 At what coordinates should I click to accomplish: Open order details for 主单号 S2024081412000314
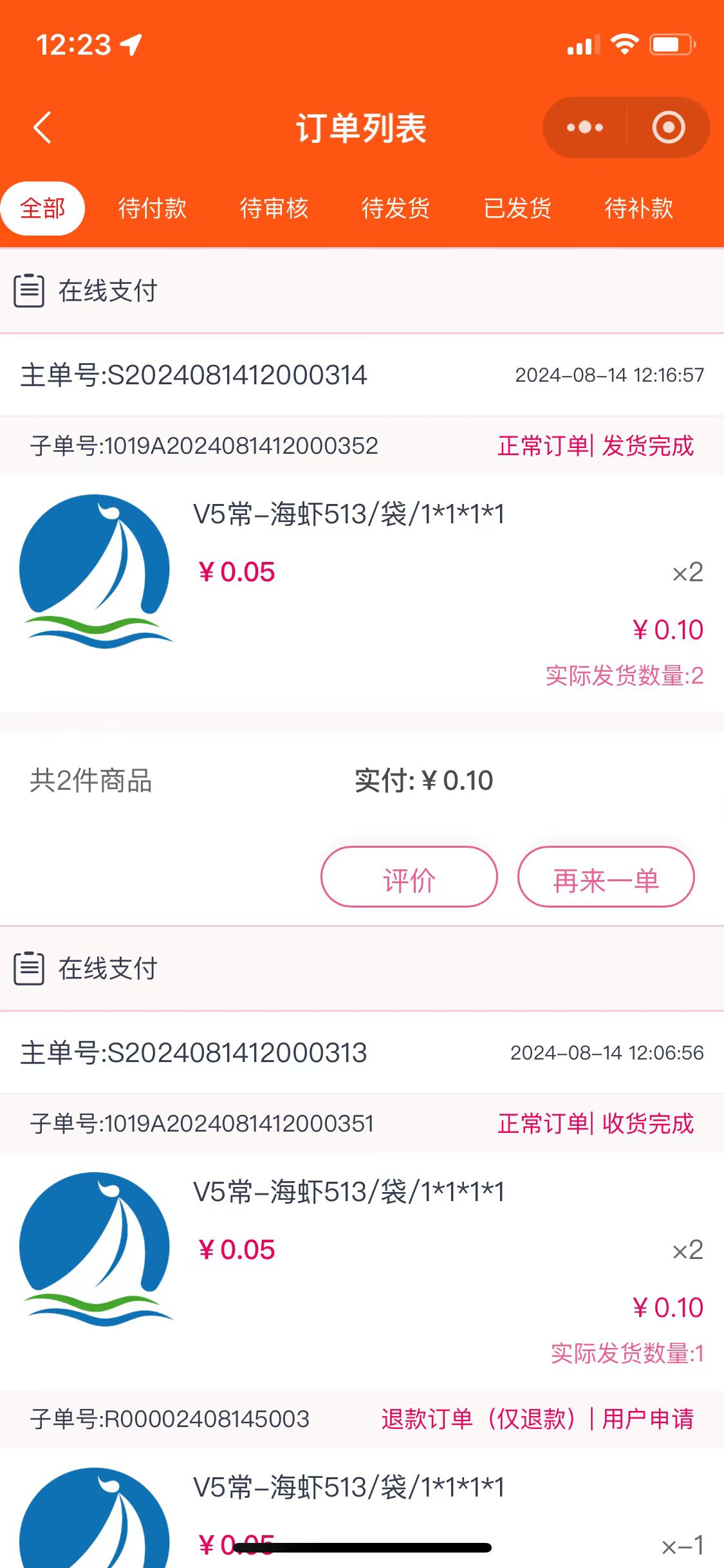[193, 375]
